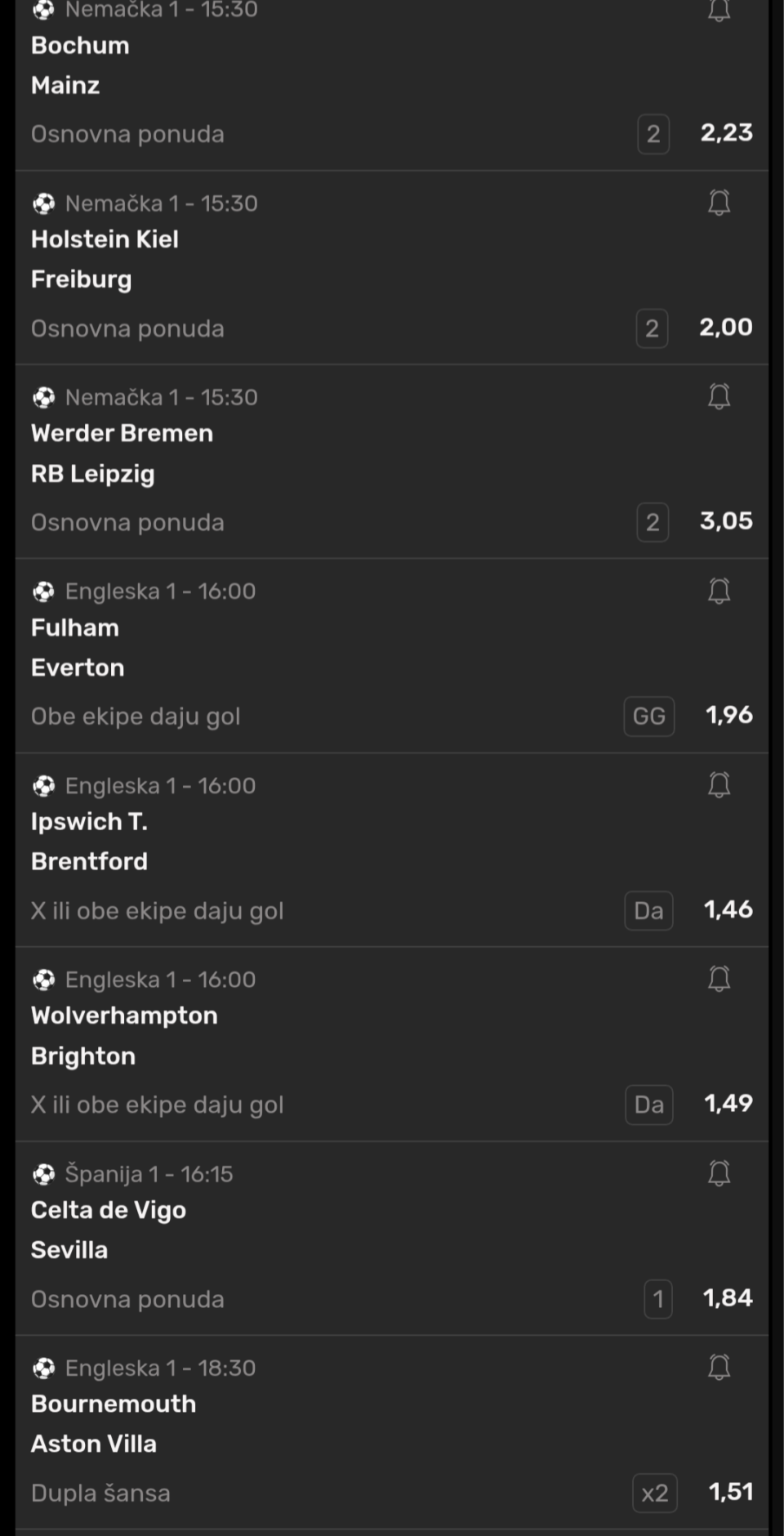The height and width of the screenshot is (1536, 784).
Task: Enable alerts for Celta de Vigo vs Sevilla
Action: [719, 1172]
